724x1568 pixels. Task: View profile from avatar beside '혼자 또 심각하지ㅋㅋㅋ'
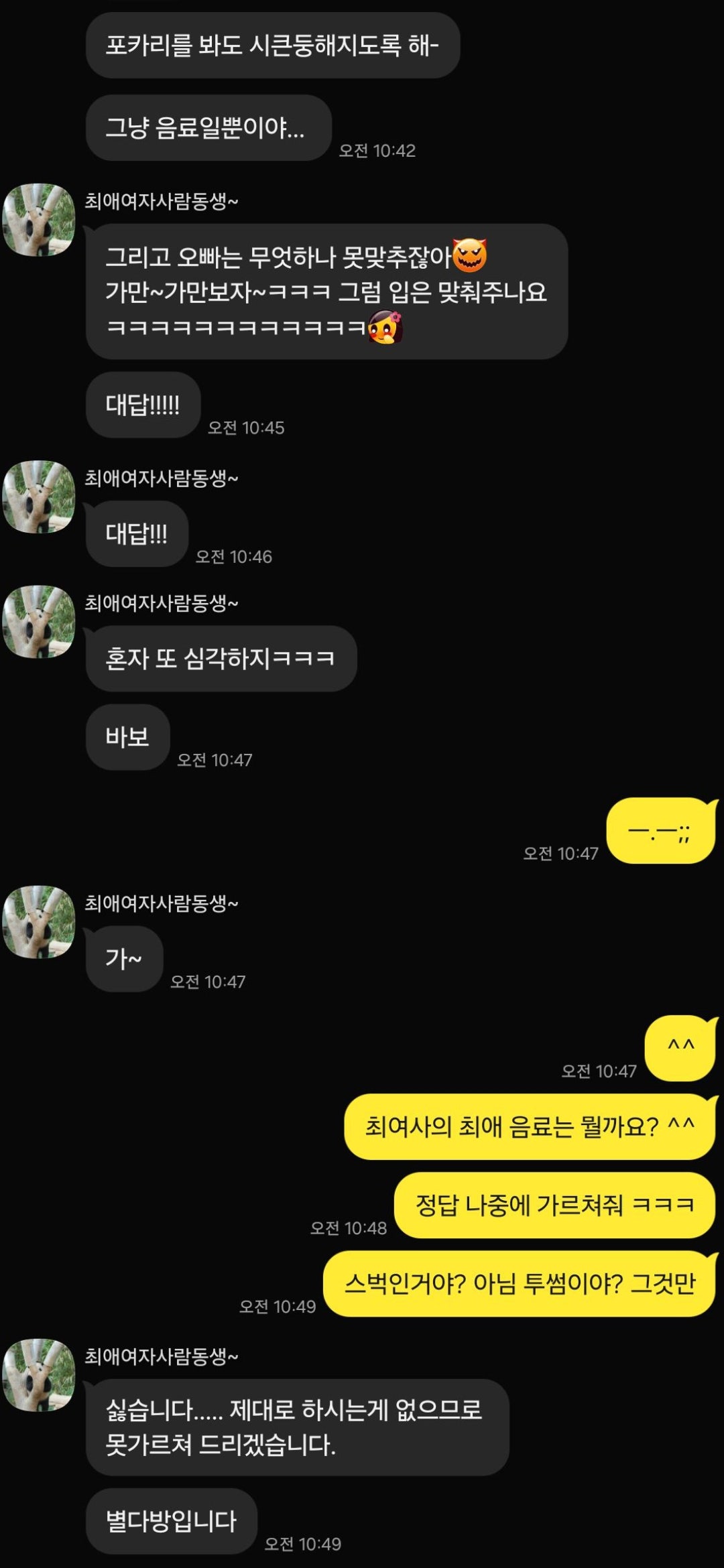coord(39,622)
